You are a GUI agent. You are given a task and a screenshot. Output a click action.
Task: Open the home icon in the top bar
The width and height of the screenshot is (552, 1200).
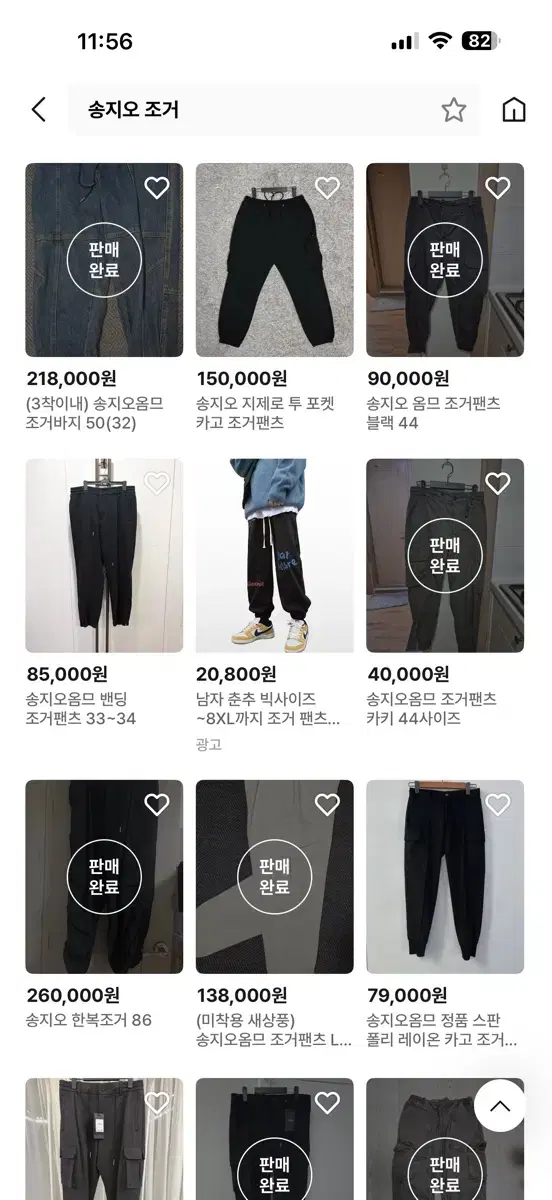point(514,110)
